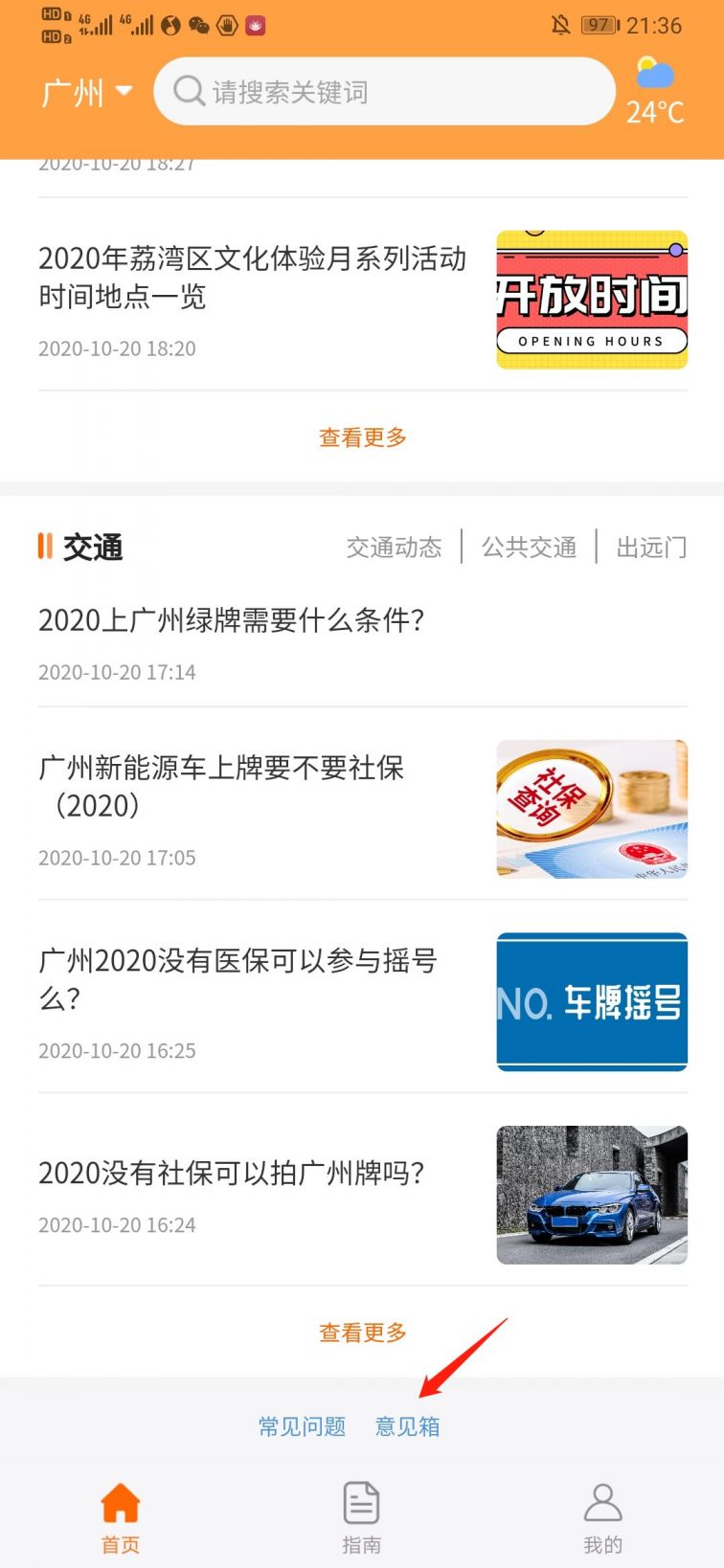Open 广州2020没有医保可以参与摇号么 article

[x=362, y=1001]
